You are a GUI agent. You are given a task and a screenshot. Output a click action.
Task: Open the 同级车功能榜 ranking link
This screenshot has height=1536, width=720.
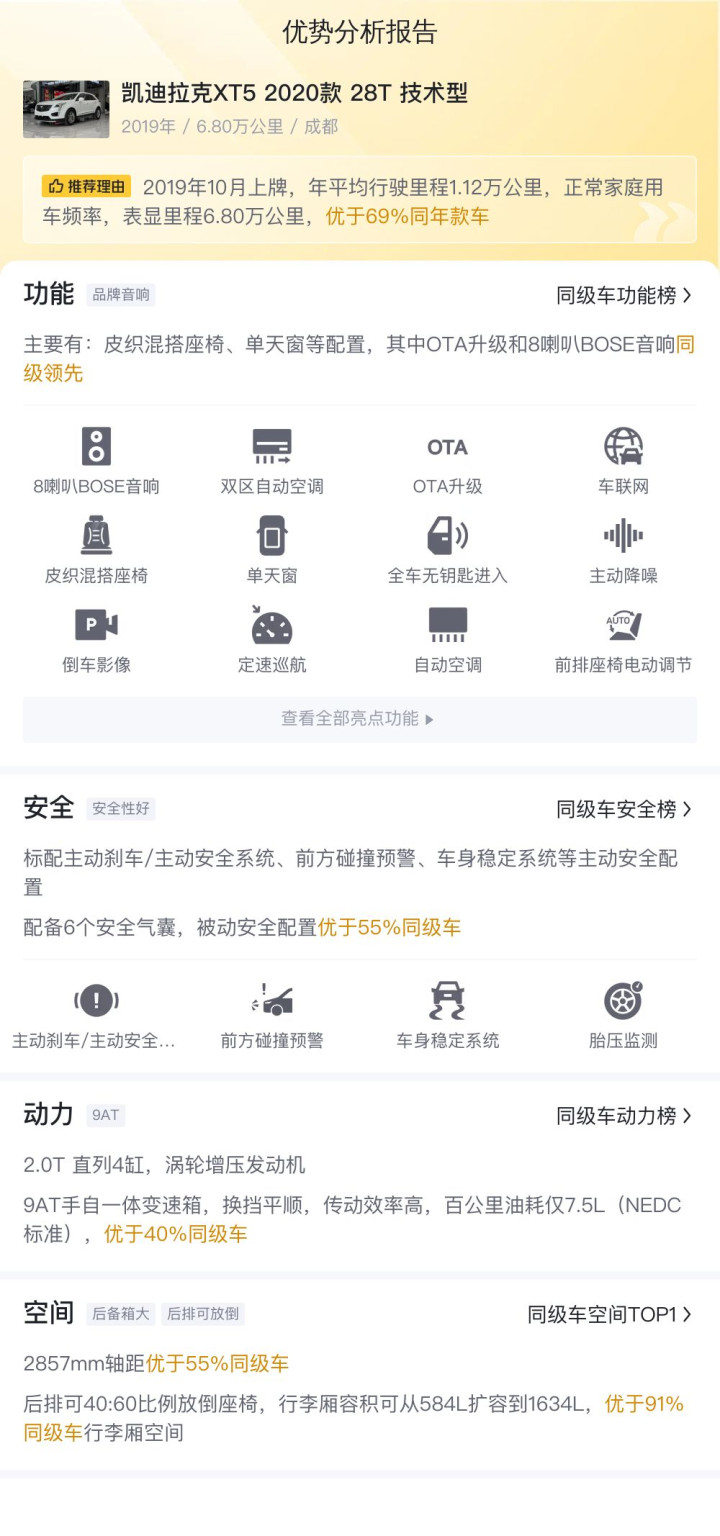pyautogui.click(x=624, y=295)
